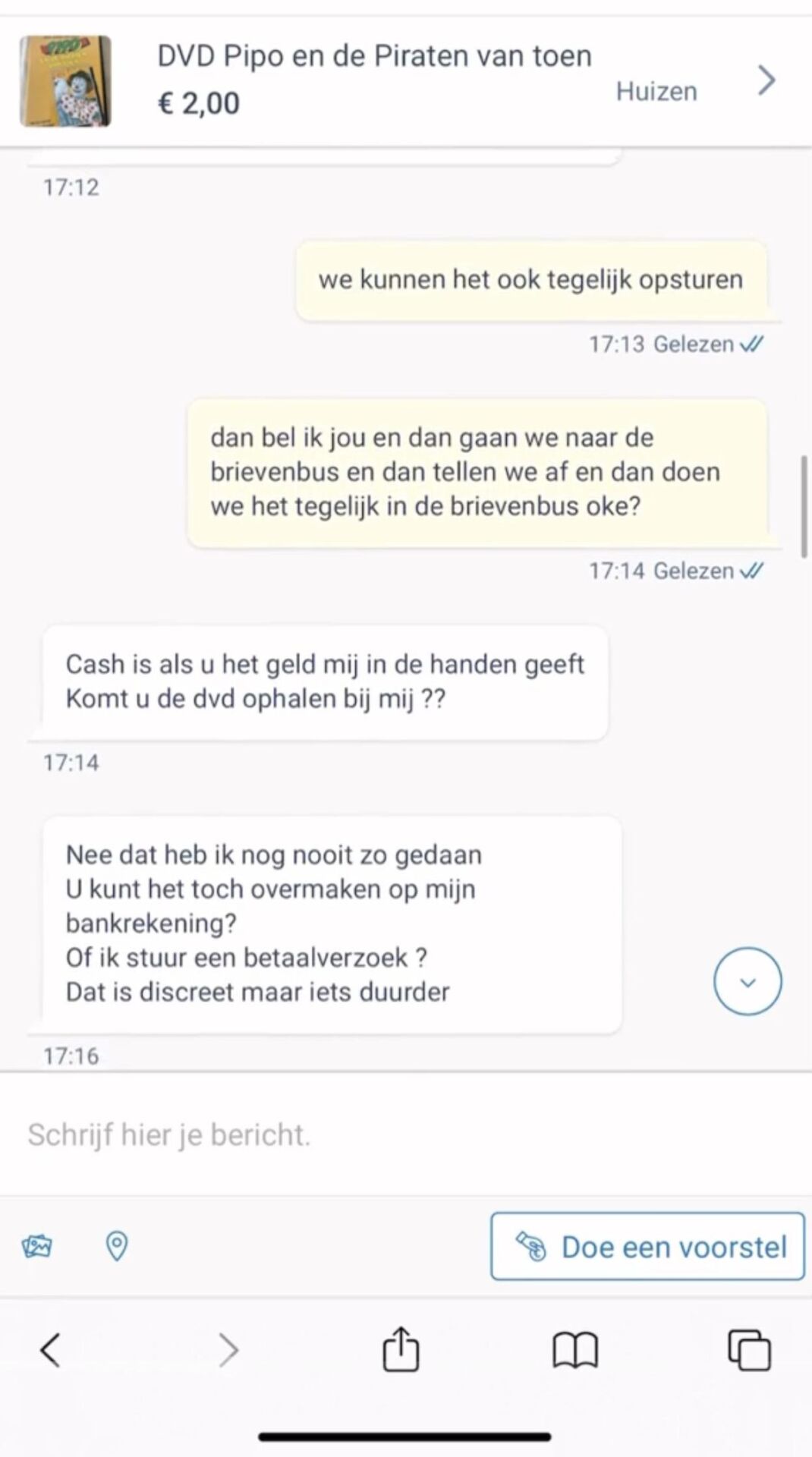Tap 'Doe een voorstel' button

pyautogui.click(x=647, y=1247)
